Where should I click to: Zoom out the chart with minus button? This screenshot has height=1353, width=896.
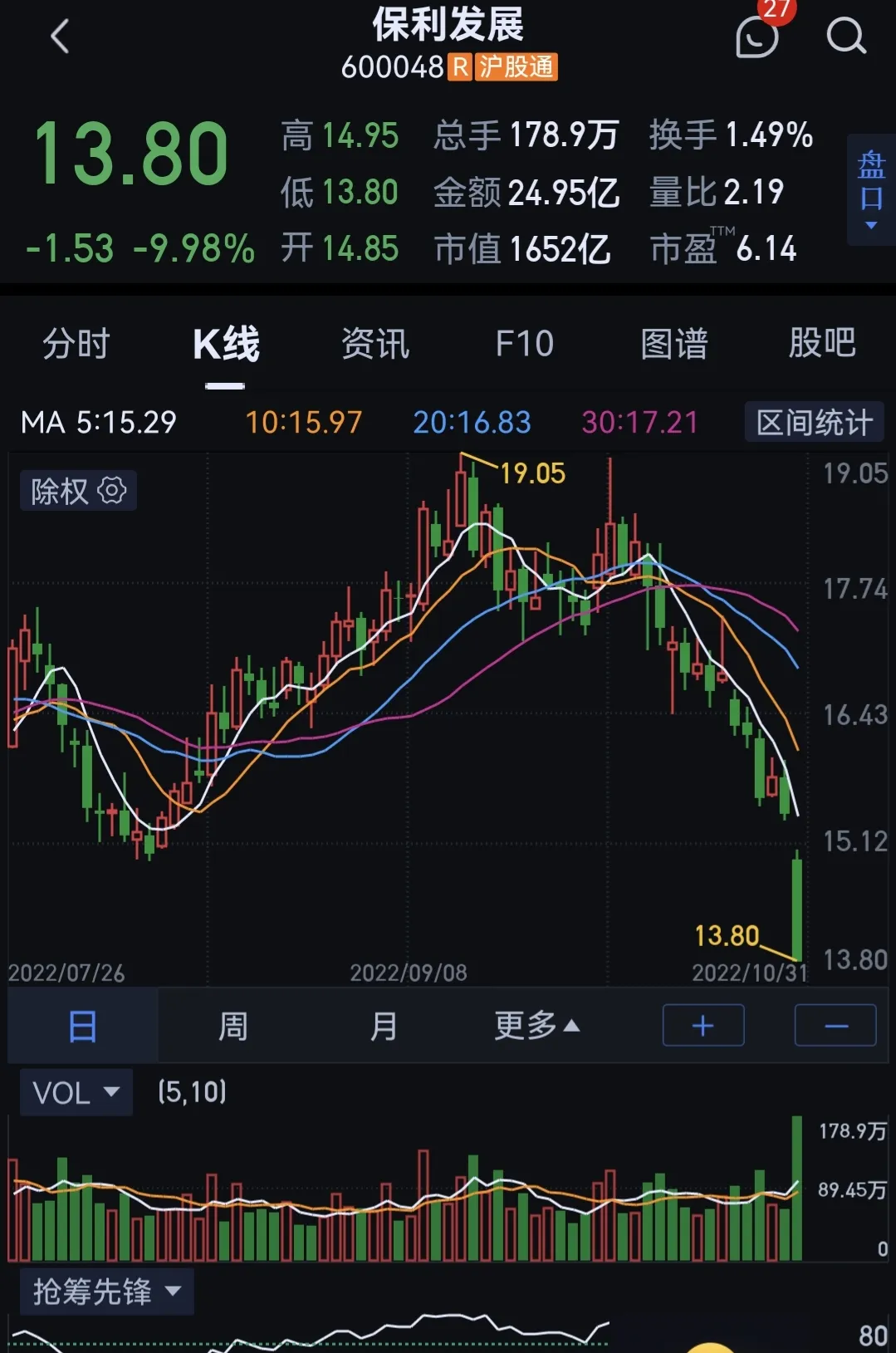(835, 1026)
